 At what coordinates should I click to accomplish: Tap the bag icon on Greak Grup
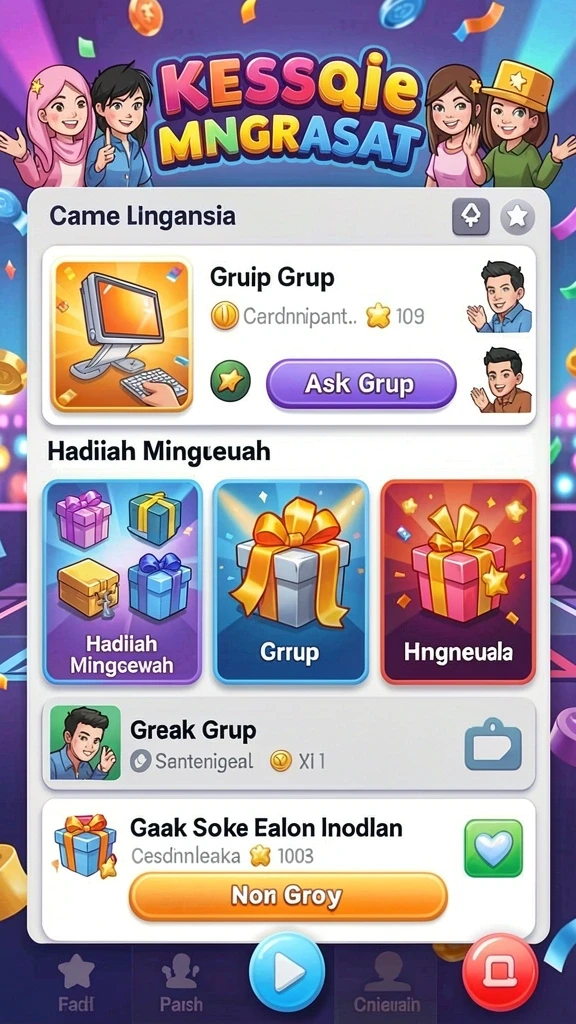coord(493,744)
